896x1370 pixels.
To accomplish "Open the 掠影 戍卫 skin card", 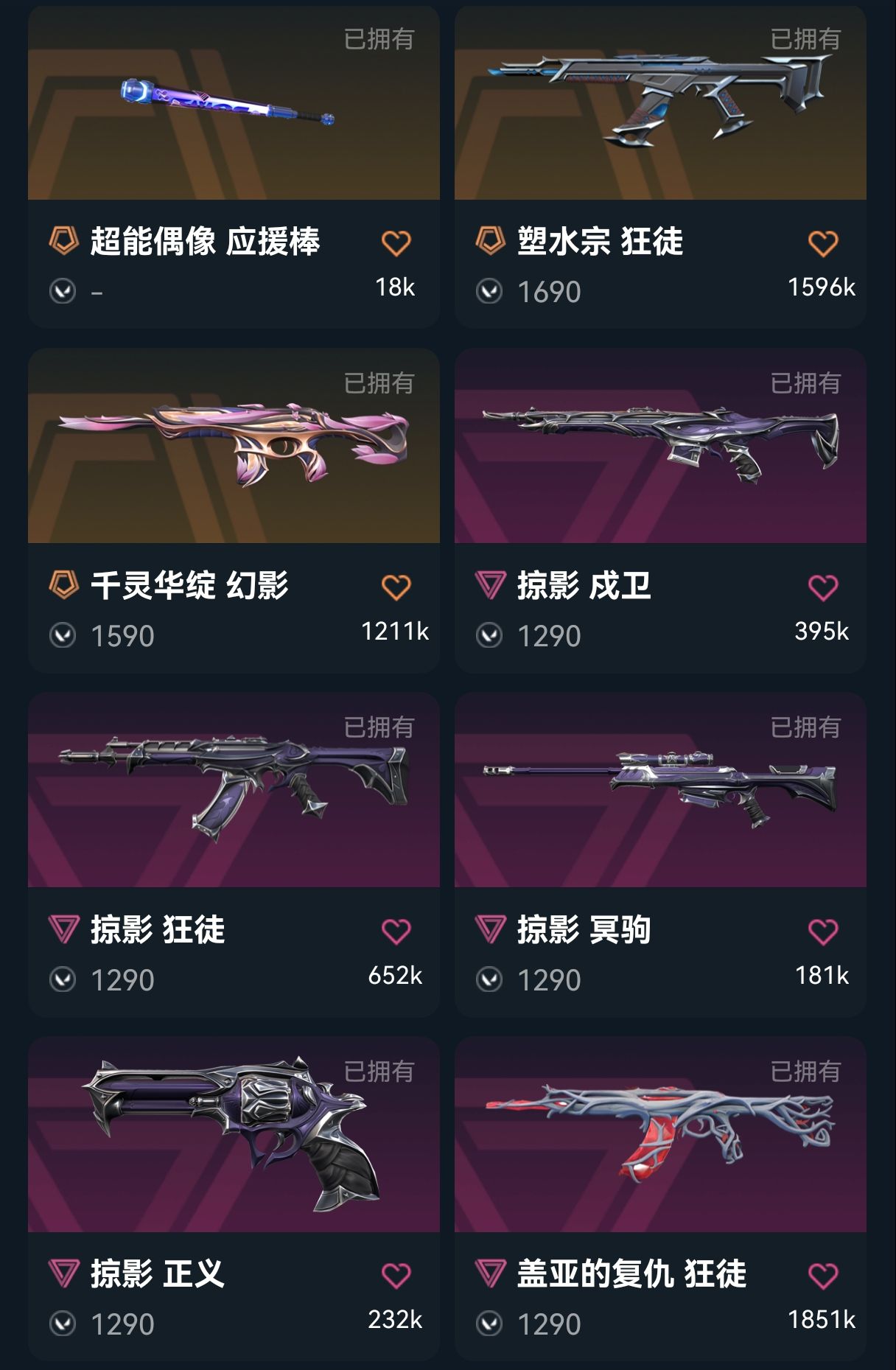I will (659, 446).
